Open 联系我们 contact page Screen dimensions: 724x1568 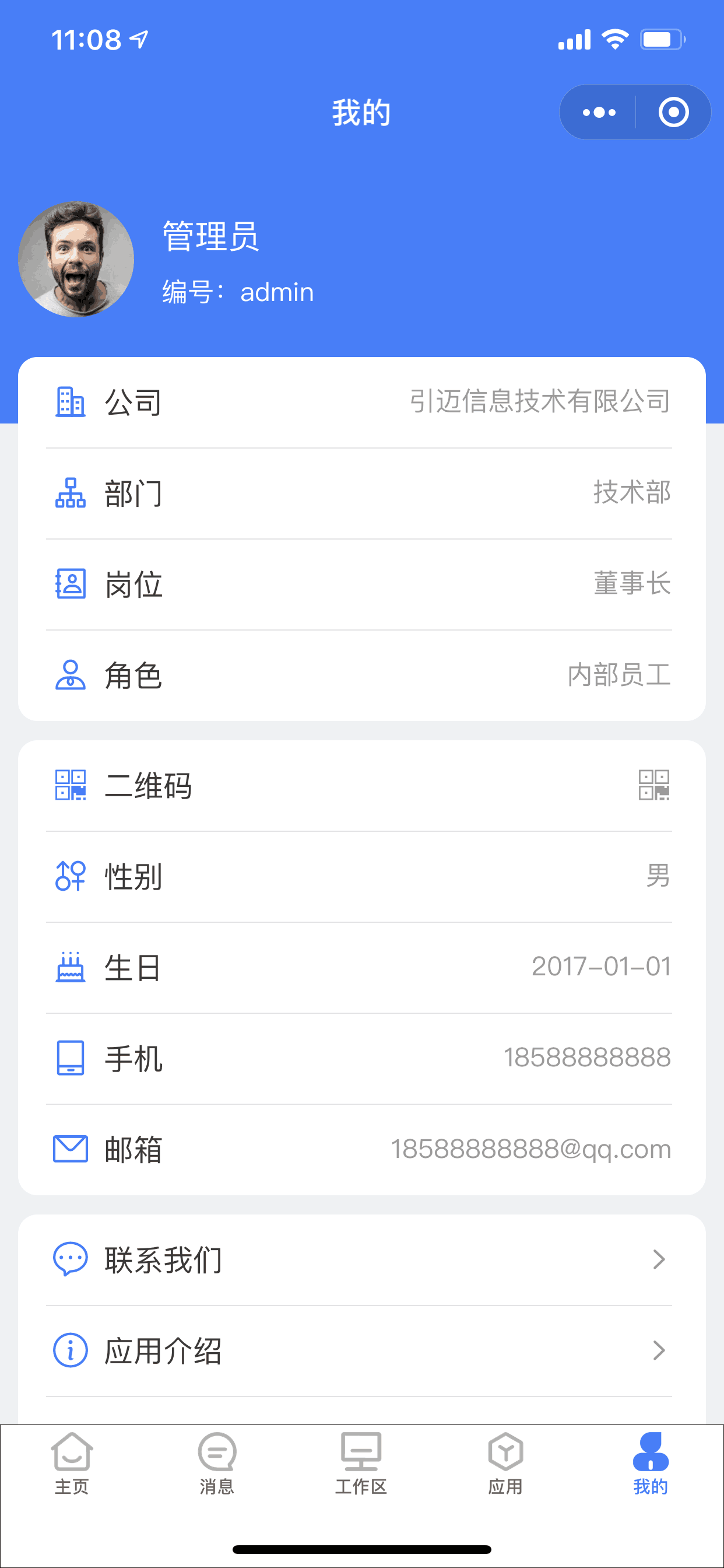pyautogui.click(x=361, y=1259)
